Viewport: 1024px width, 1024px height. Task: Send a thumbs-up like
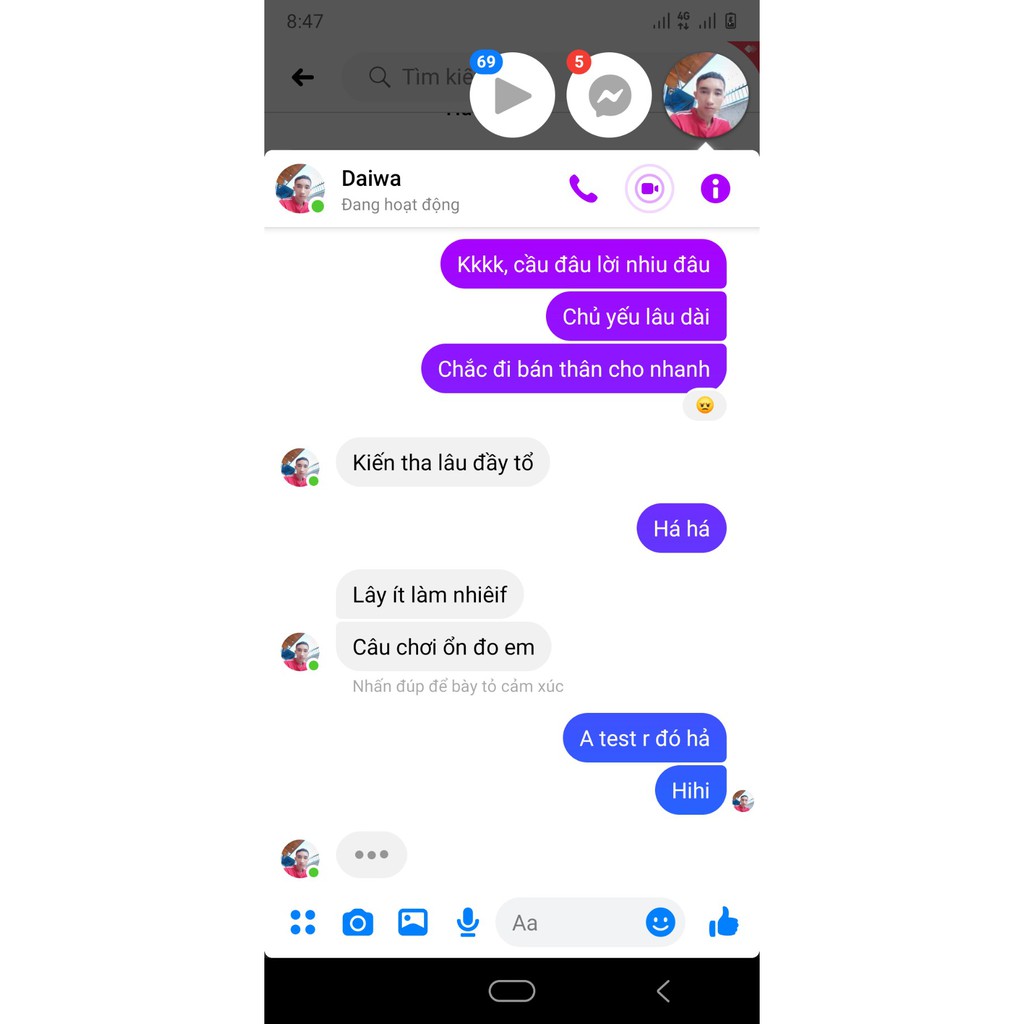click(723, 922)
